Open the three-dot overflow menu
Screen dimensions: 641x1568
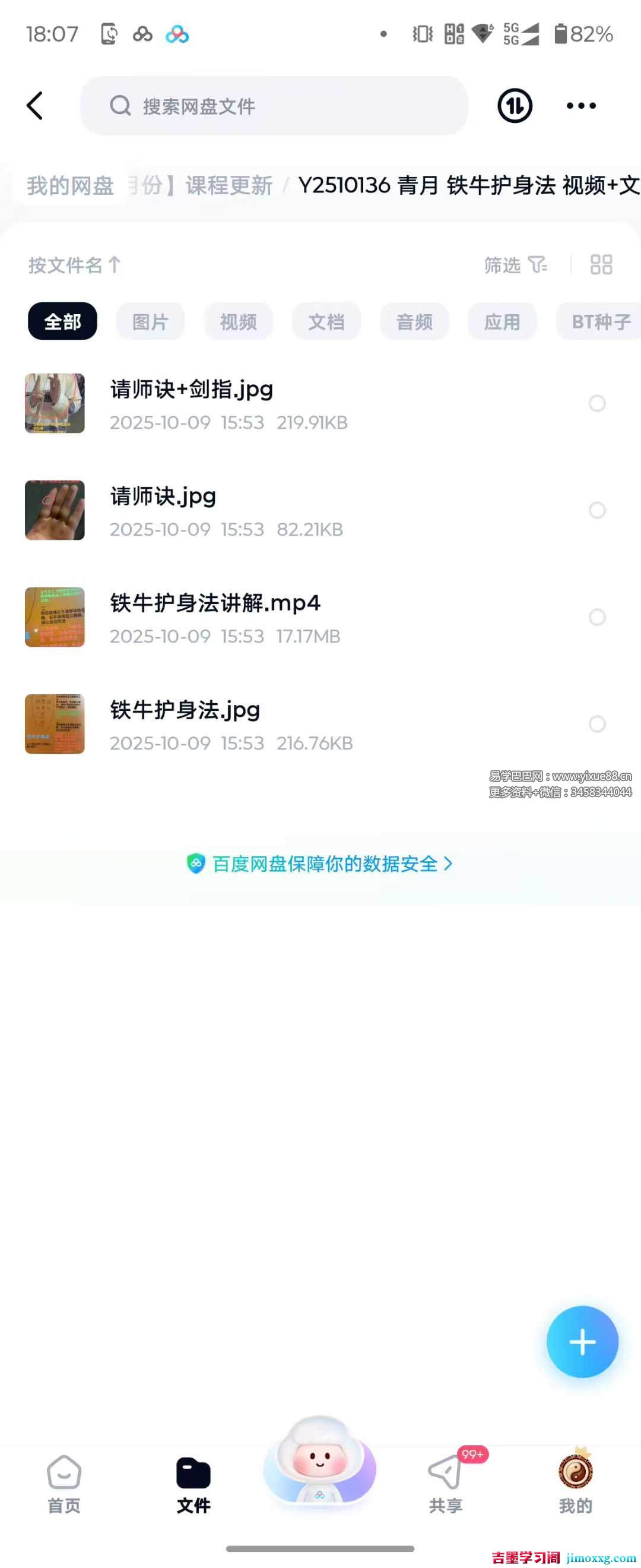click(581, 106)
